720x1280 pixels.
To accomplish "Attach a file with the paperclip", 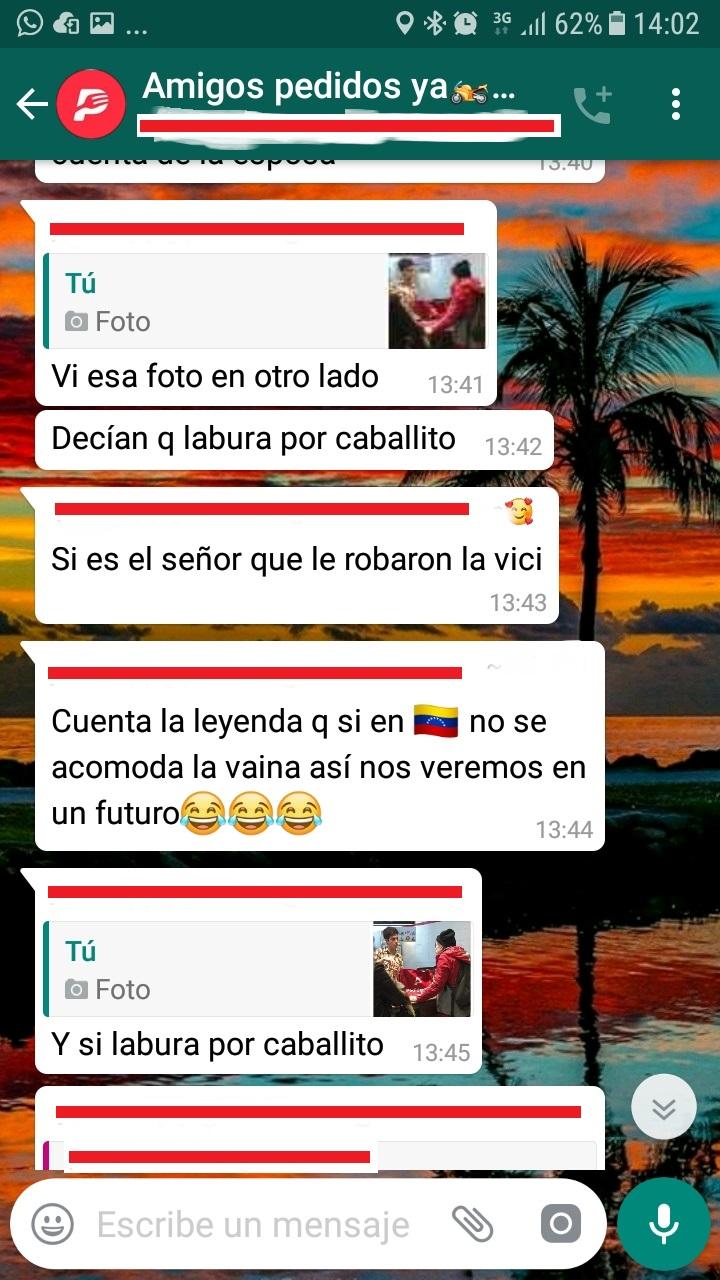I will pyautogui.click(x=472, y=1224).
